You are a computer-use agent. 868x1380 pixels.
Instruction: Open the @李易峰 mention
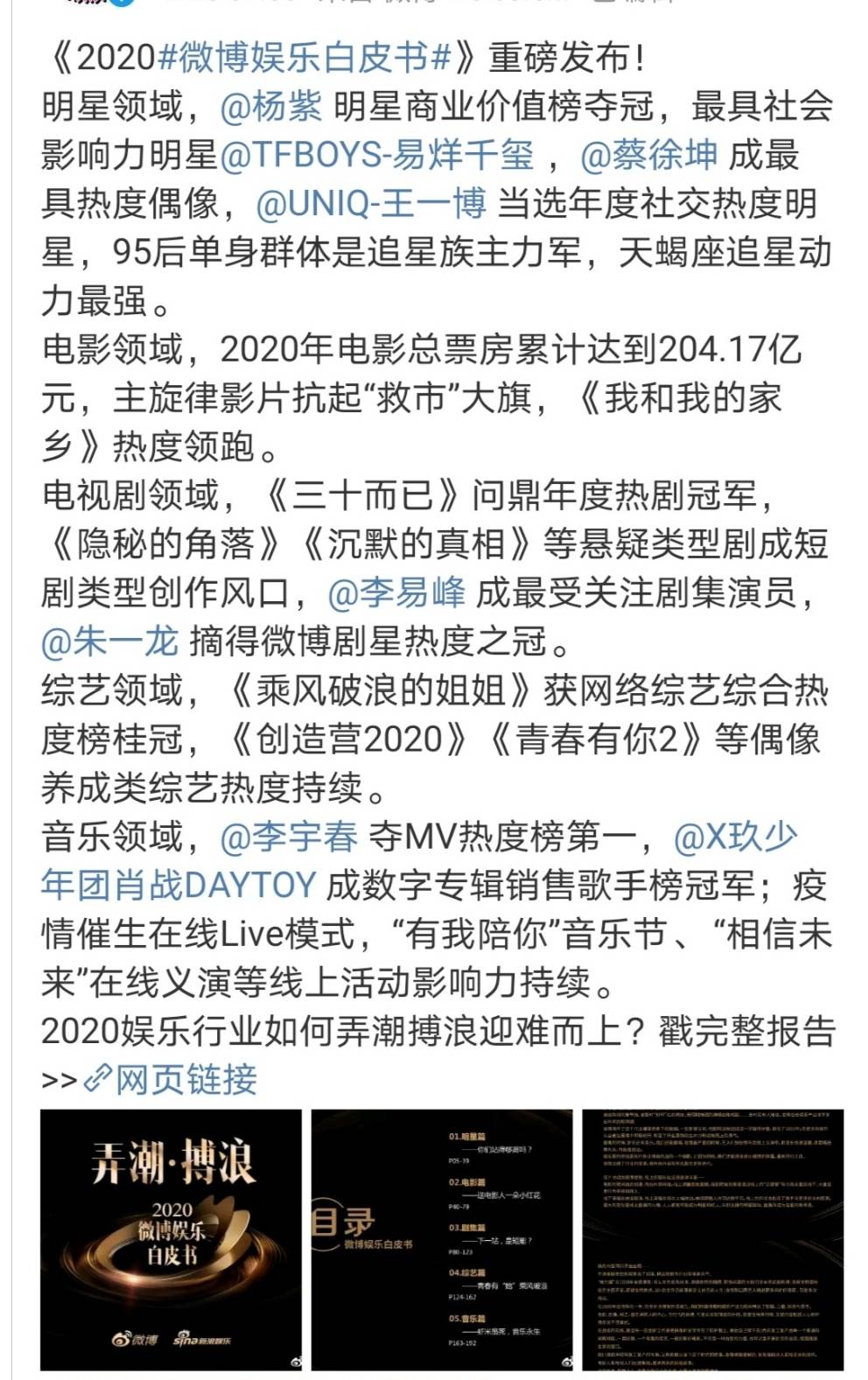pyautogui.click(x=396, y=593)
